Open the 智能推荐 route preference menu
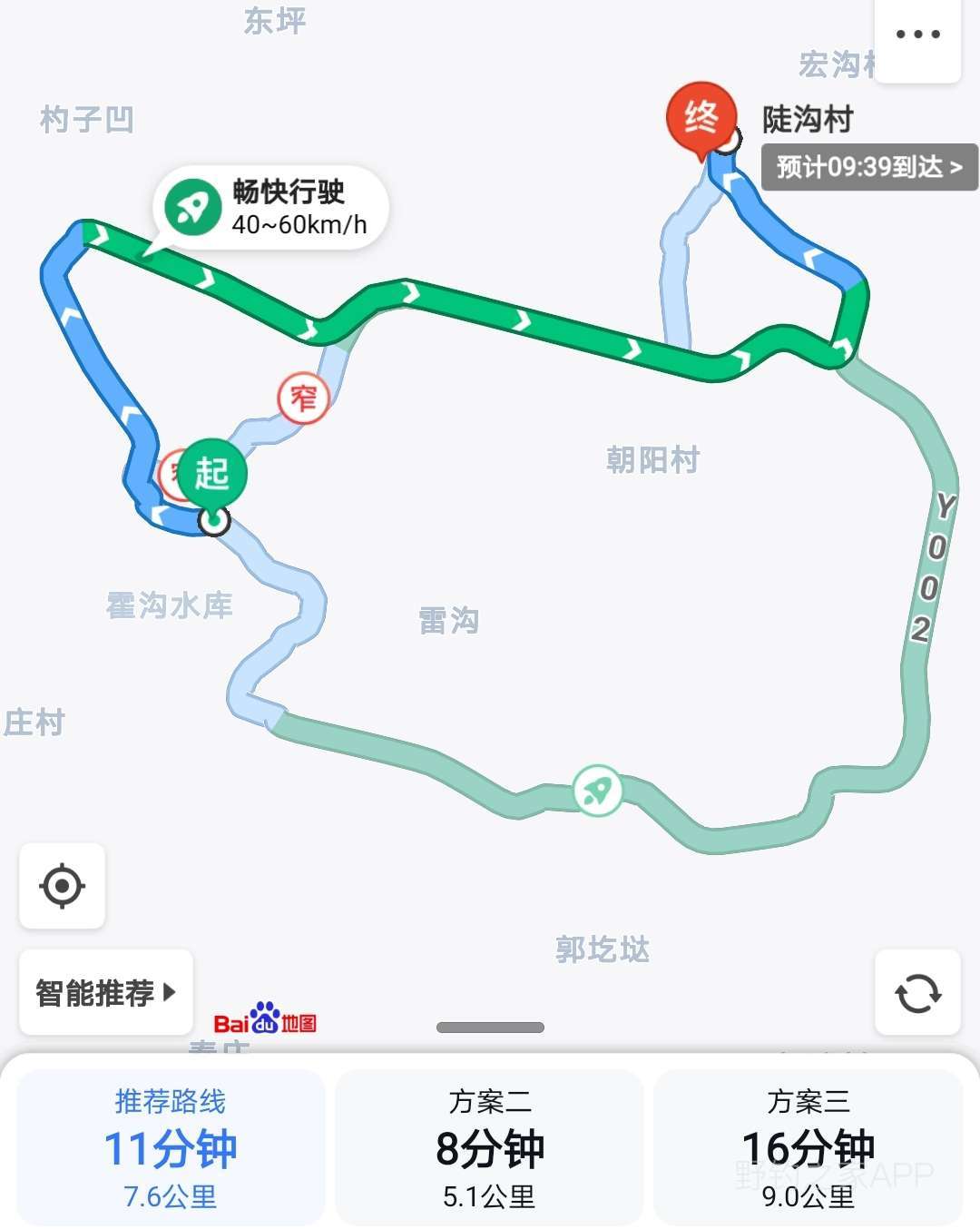 coord(105,992)
